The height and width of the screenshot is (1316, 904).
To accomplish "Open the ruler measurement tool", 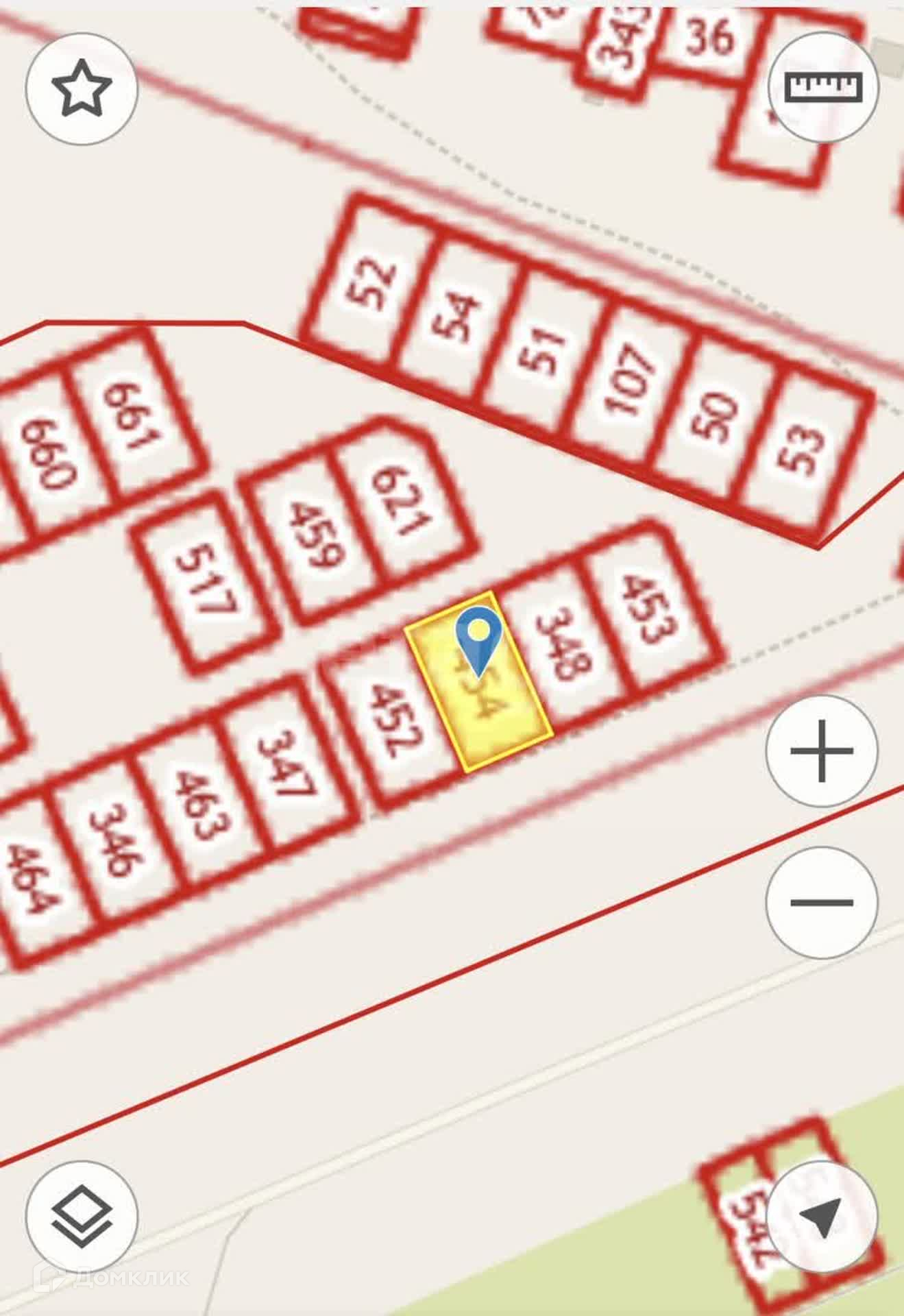I will [822, 87].
